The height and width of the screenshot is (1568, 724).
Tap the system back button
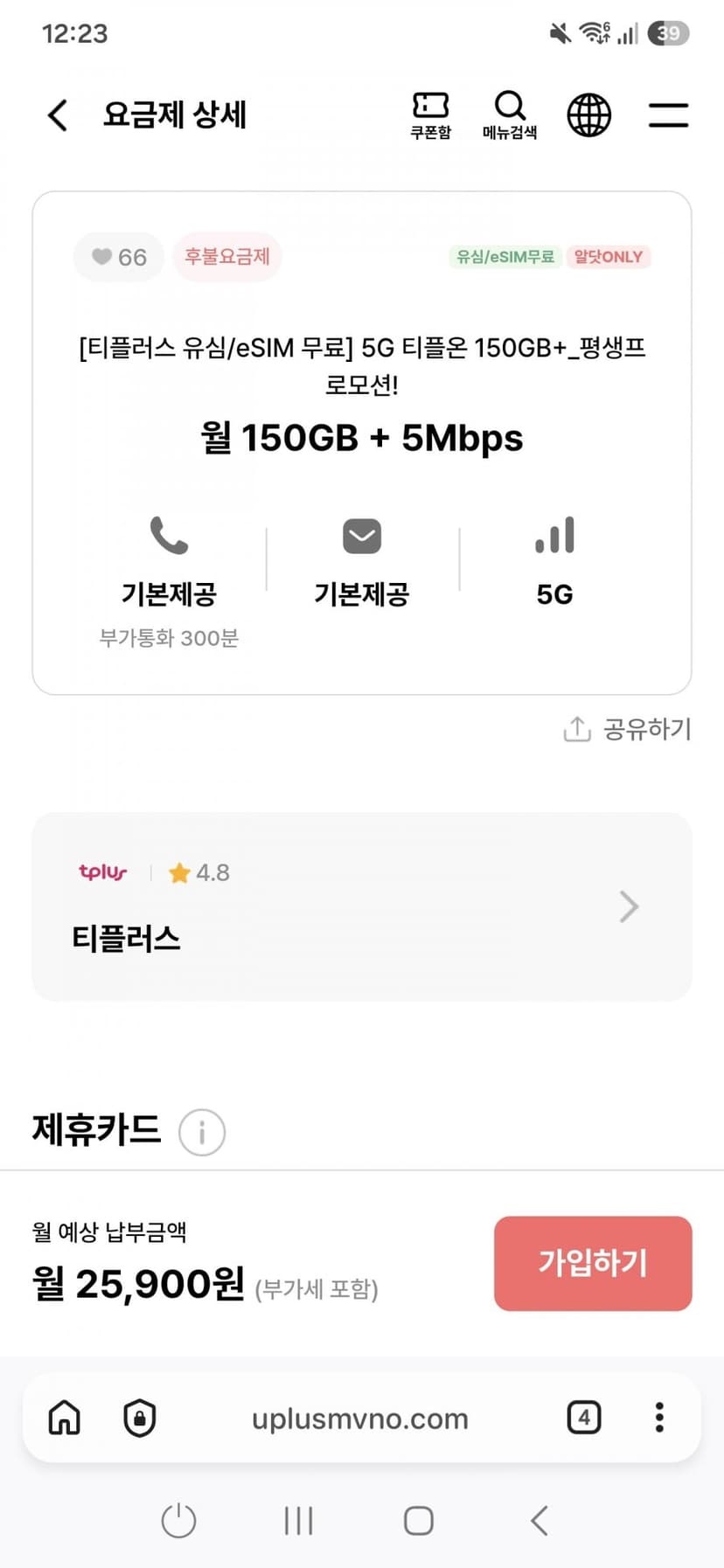540,1521
